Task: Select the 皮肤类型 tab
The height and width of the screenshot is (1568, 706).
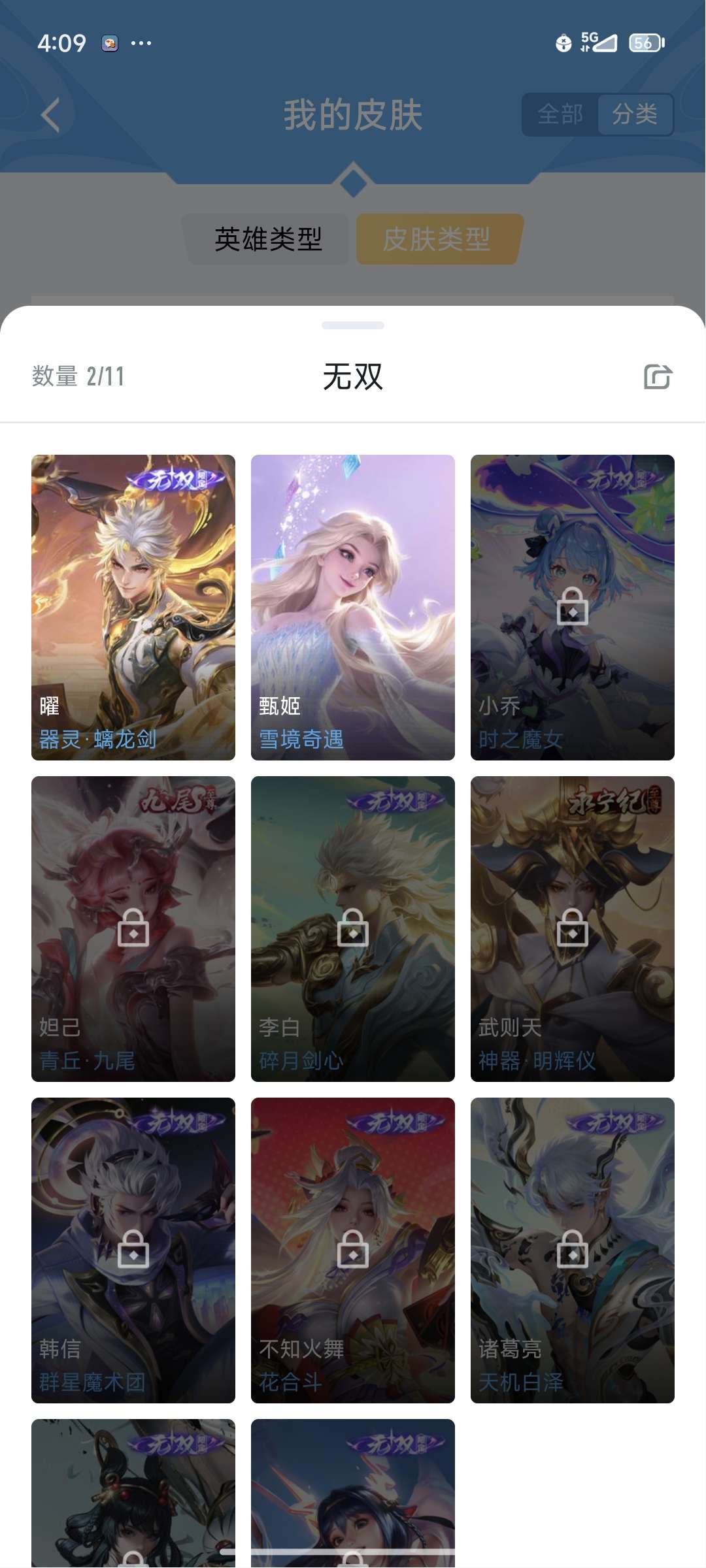Action: 437,239
